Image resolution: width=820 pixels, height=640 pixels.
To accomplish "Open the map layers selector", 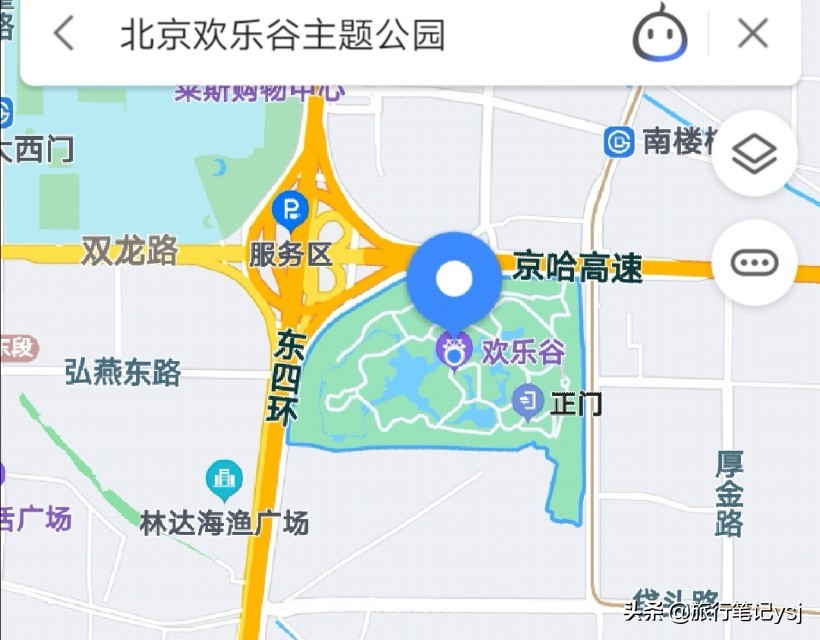I will point(754,153).
